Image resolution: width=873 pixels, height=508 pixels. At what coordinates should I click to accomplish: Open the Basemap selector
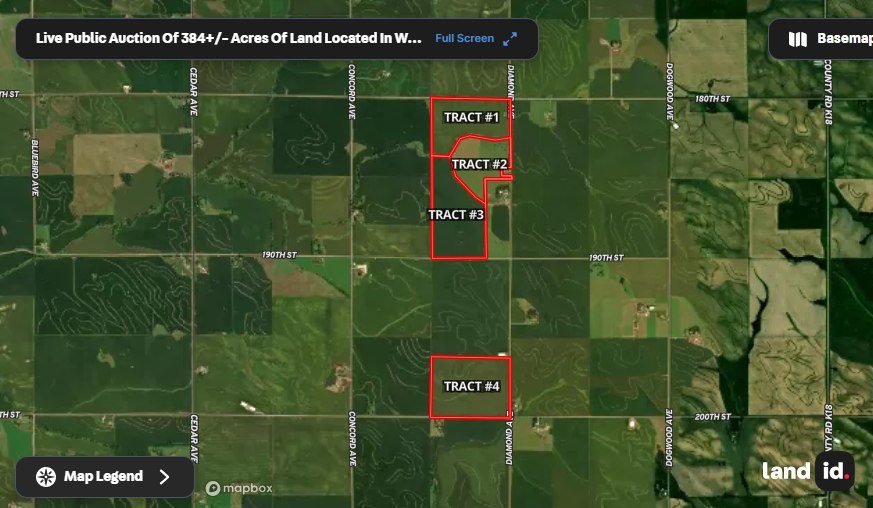[823, 39]
